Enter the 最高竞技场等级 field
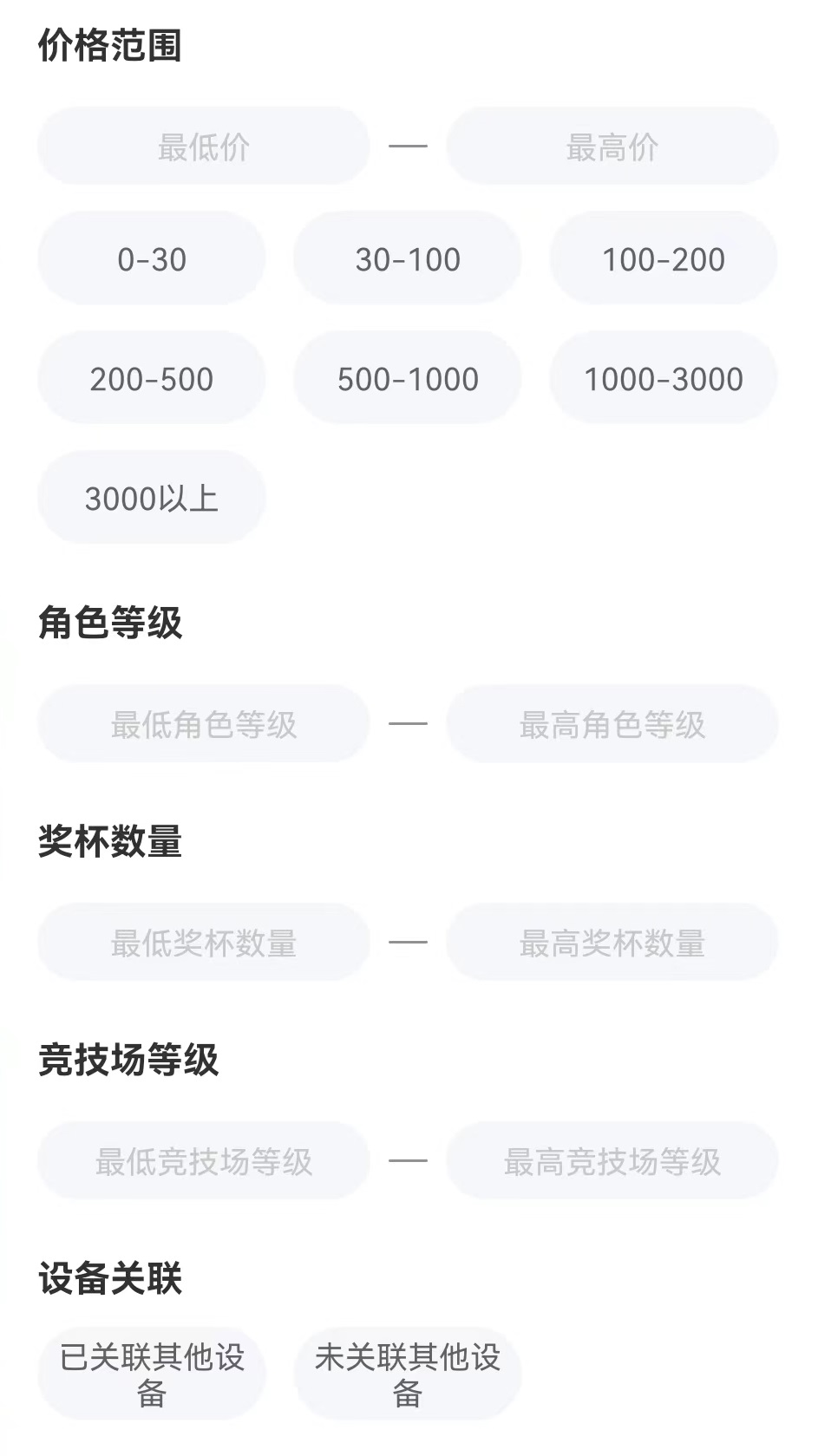 (x=612, y=1161)
